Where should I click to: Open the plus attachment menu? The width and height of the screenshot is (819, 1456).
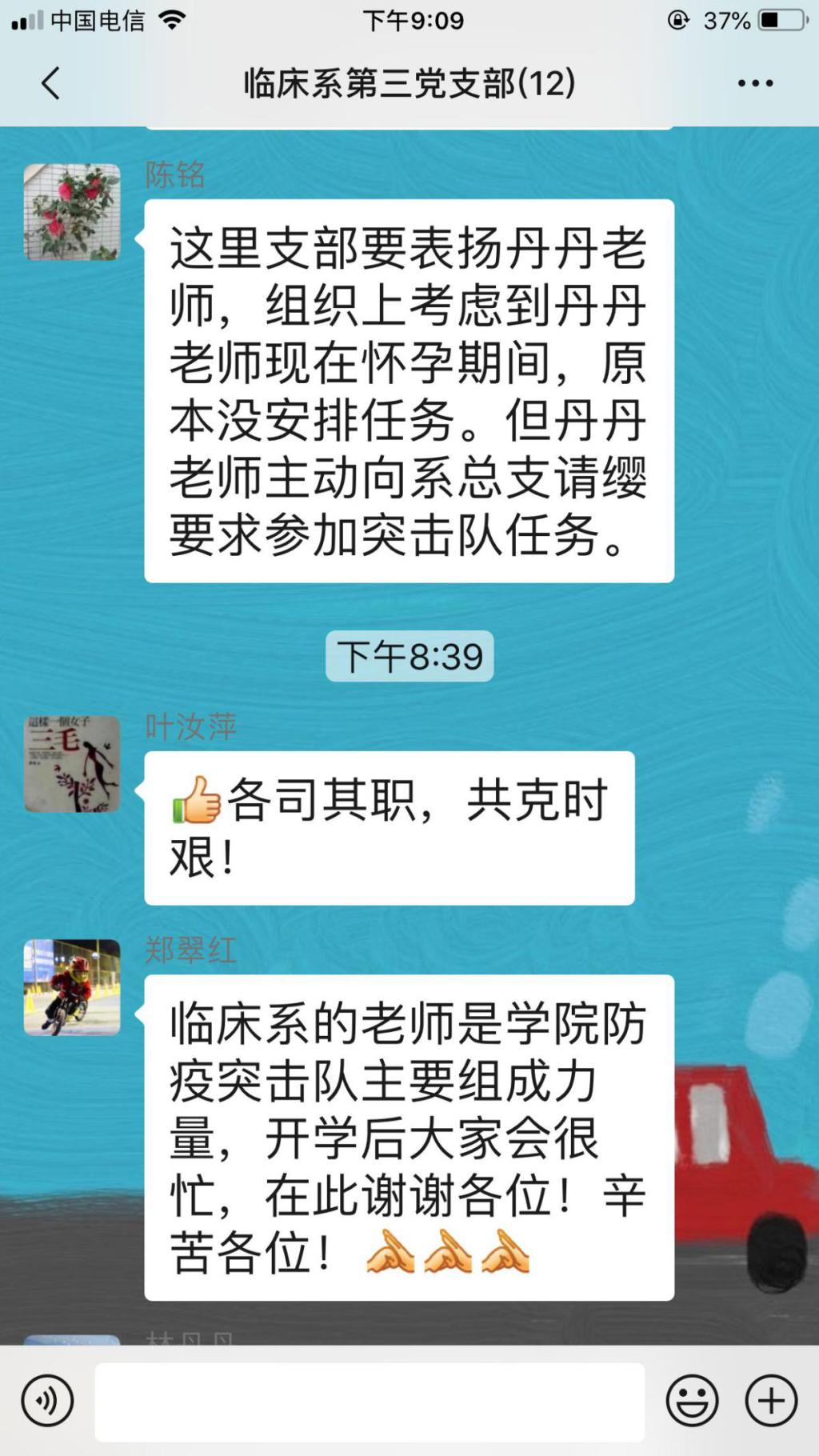pyautogui.click(x=771, y=1401)
